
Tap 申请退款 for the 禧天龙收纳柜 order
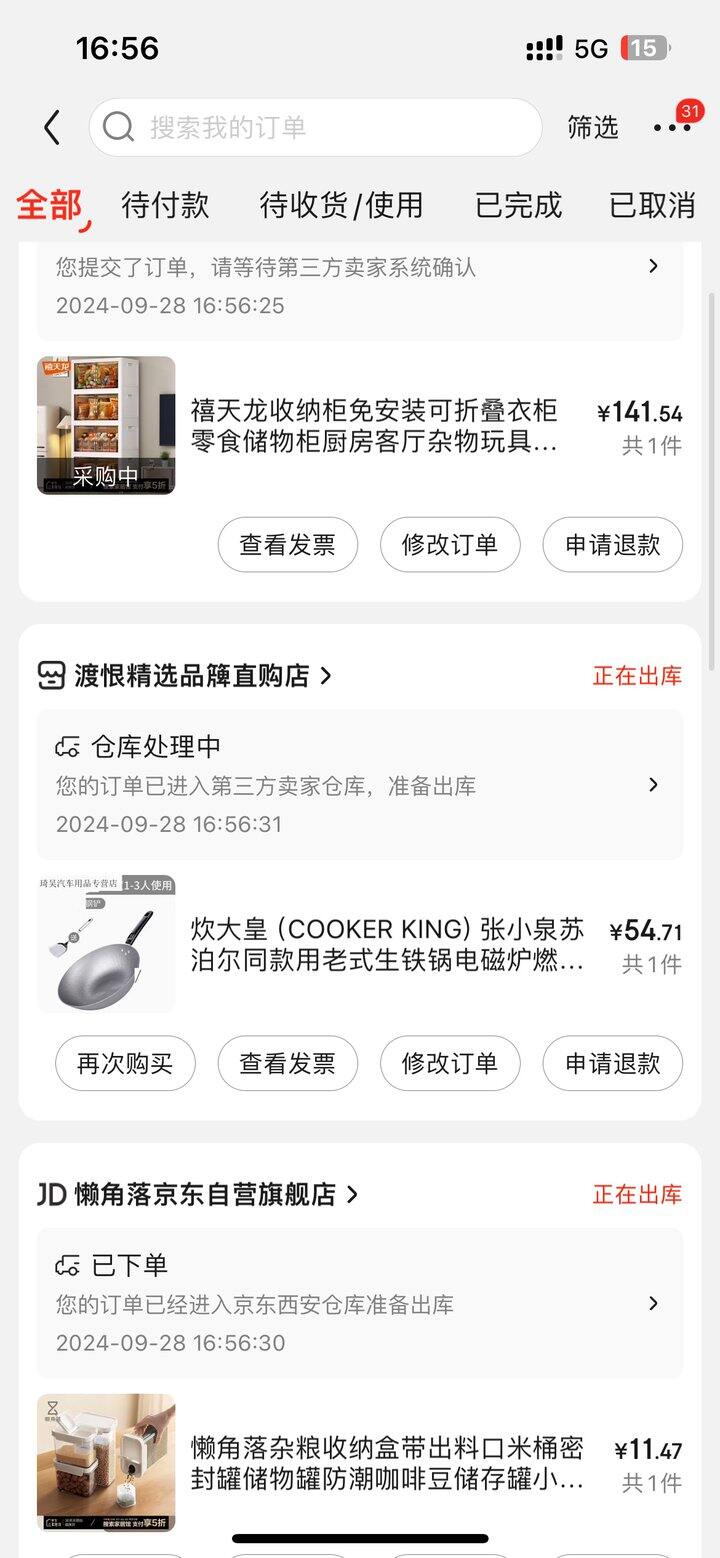point(612,545)
